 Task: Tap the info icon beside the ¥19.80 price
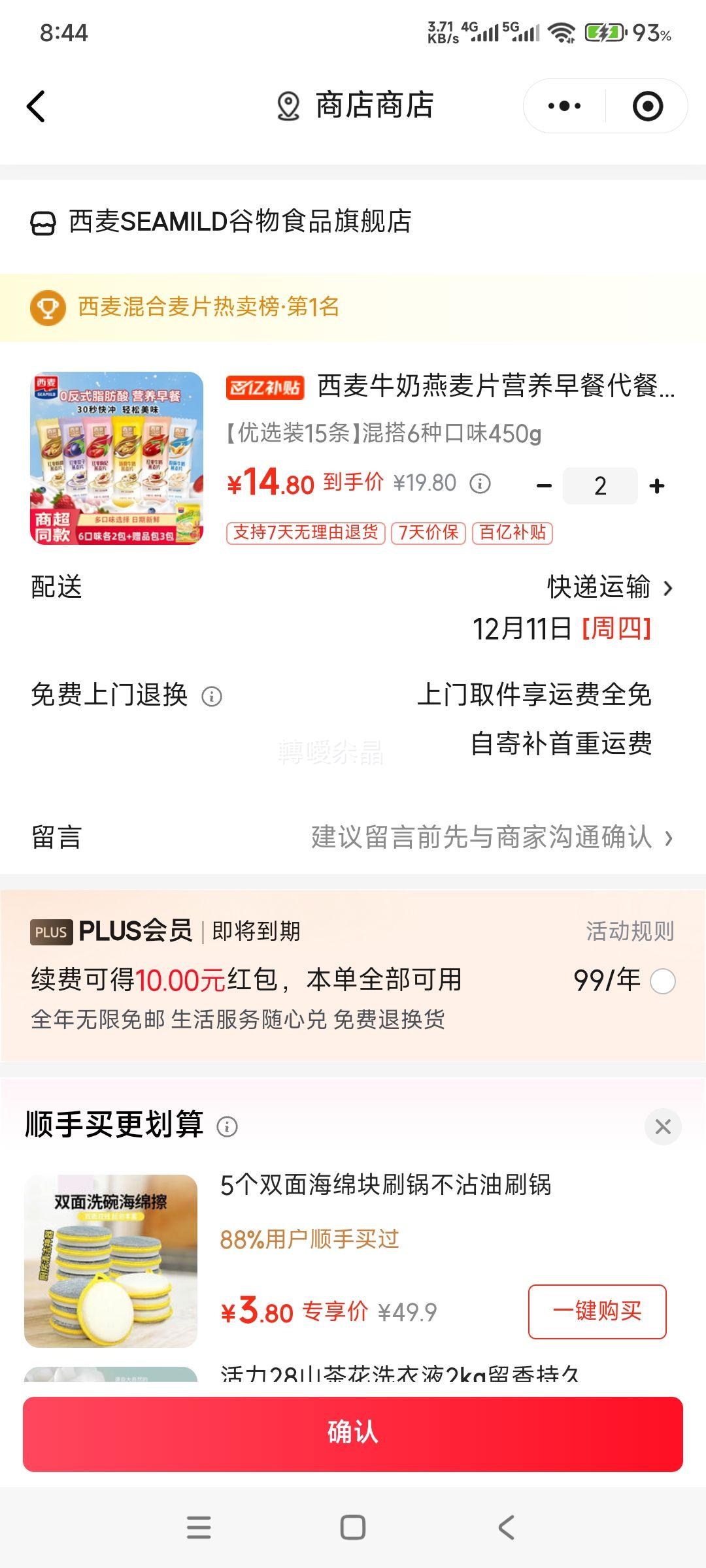(x=481, y=483)
